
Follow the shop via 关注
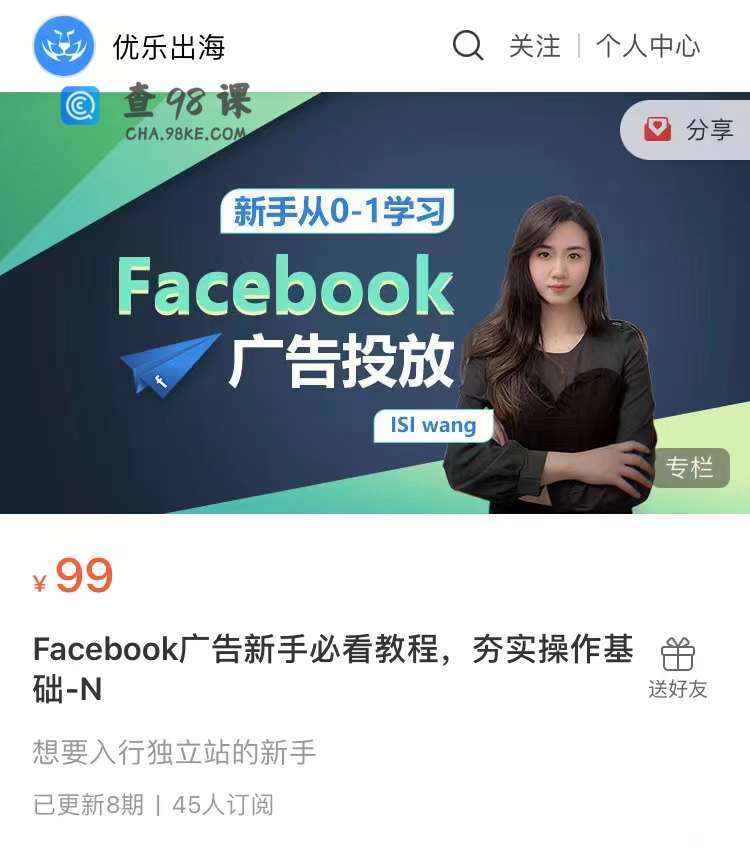pos(535,46)
